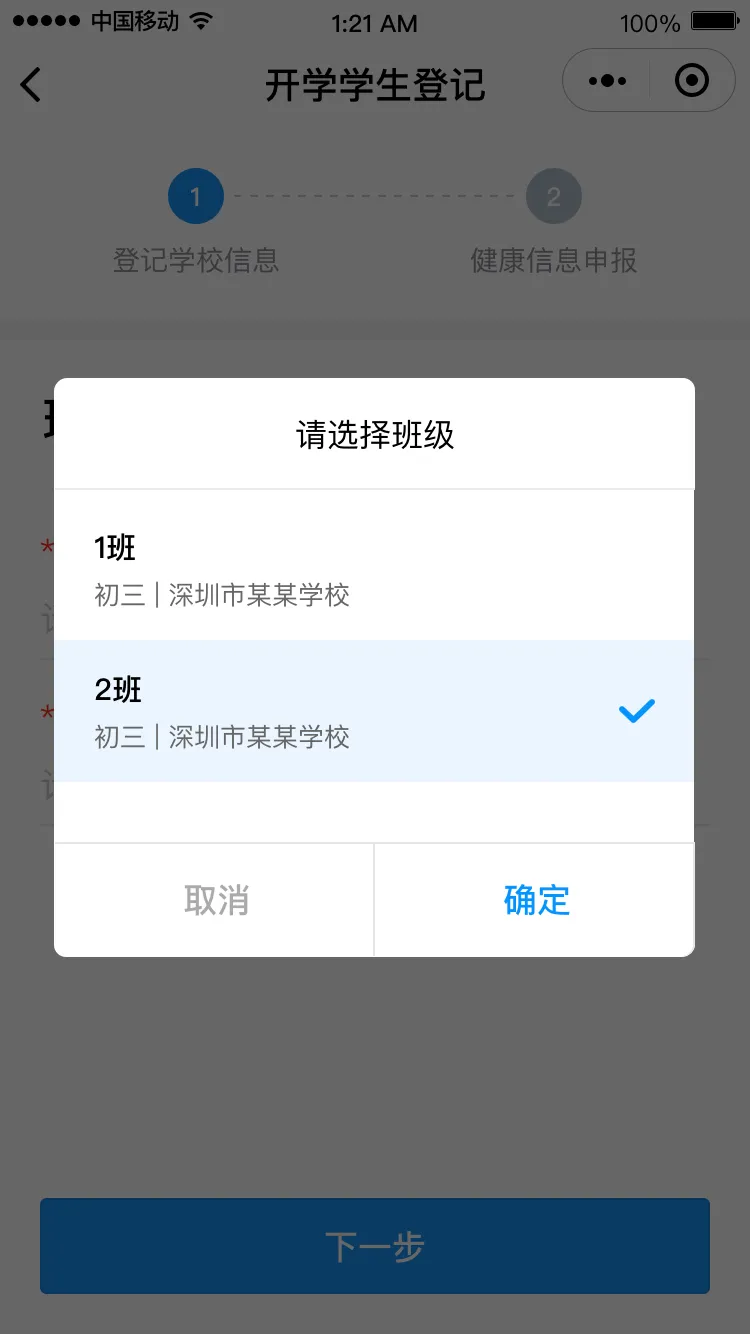Select the 2班 class option
750x1334 pixels.
coord(373,711)
